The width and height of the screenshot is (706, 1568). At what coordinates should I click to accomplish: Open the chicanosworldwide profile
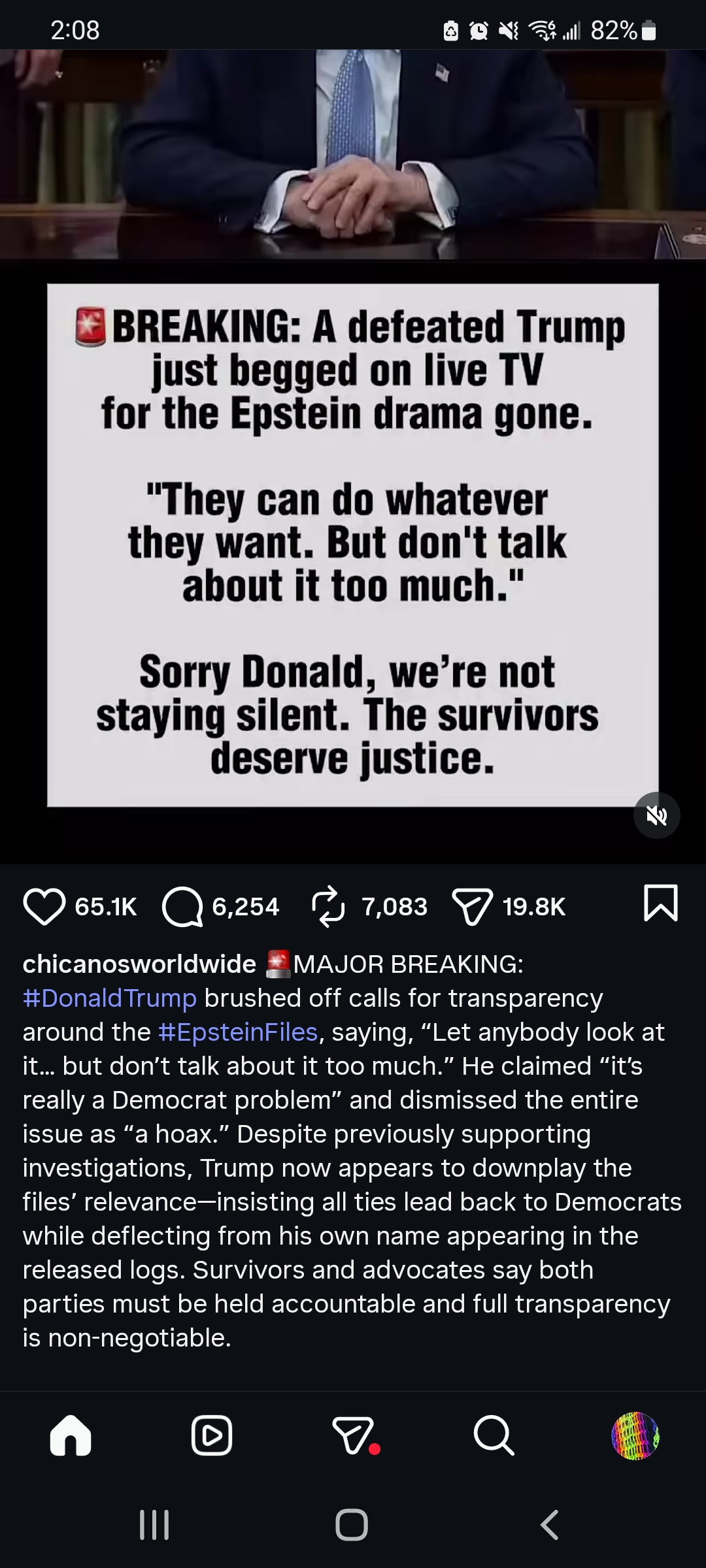pos(139,964)
